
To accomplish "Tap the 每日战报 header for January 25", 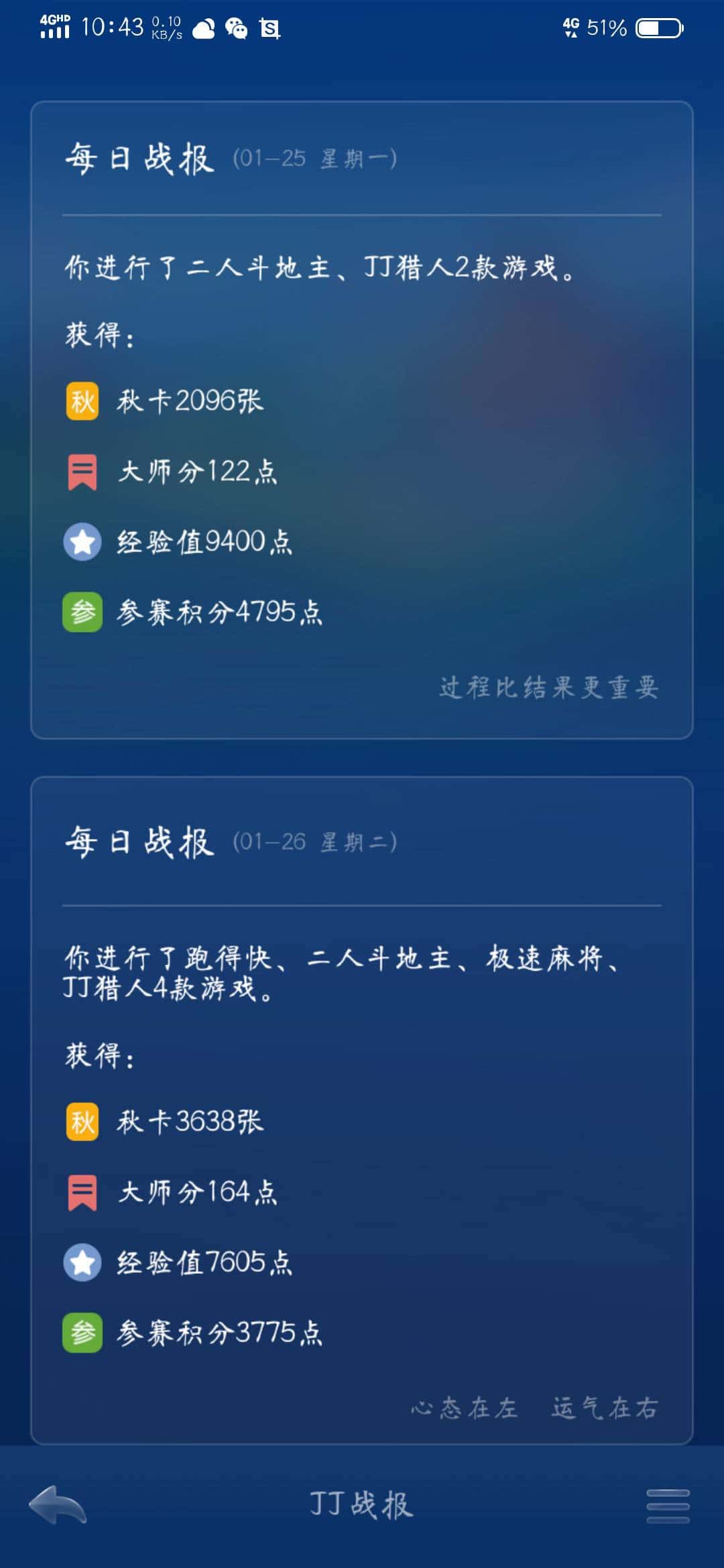I will point(141,156).
